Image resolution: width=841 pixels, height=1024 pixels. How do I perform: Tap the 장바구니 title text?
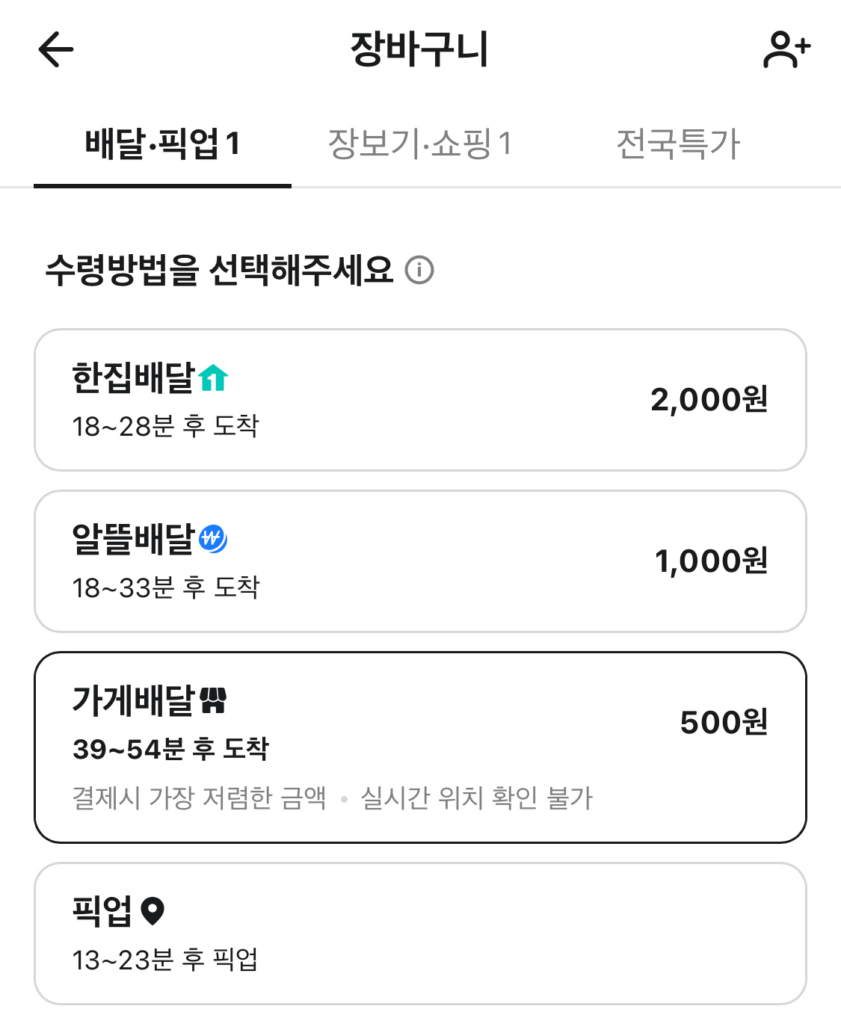(x=420, y=49)
